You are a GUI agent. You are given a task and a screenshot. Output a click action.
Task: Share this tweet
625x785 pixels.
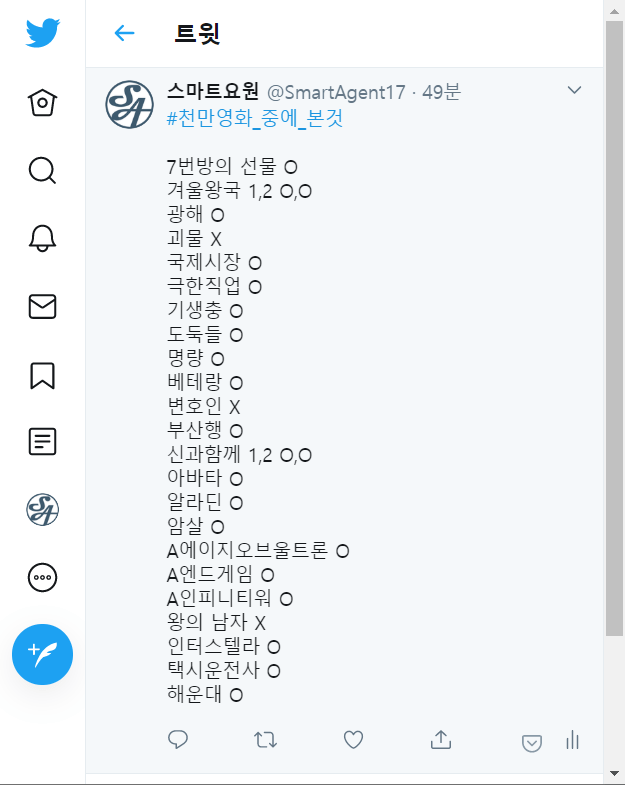click(x=440, y=740)
